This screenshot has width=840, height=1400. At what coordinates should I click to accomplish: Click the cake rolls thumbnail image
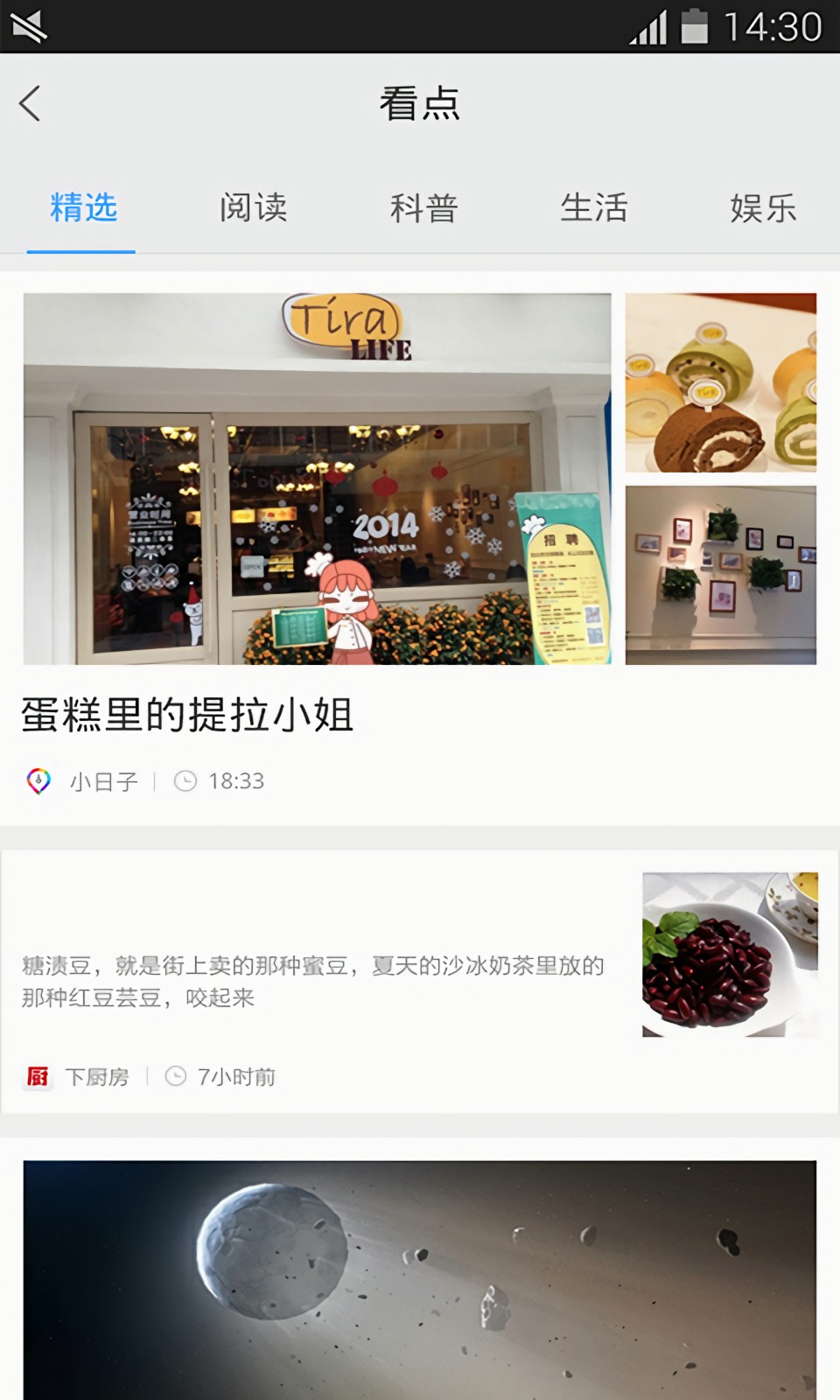pos(720,380)
